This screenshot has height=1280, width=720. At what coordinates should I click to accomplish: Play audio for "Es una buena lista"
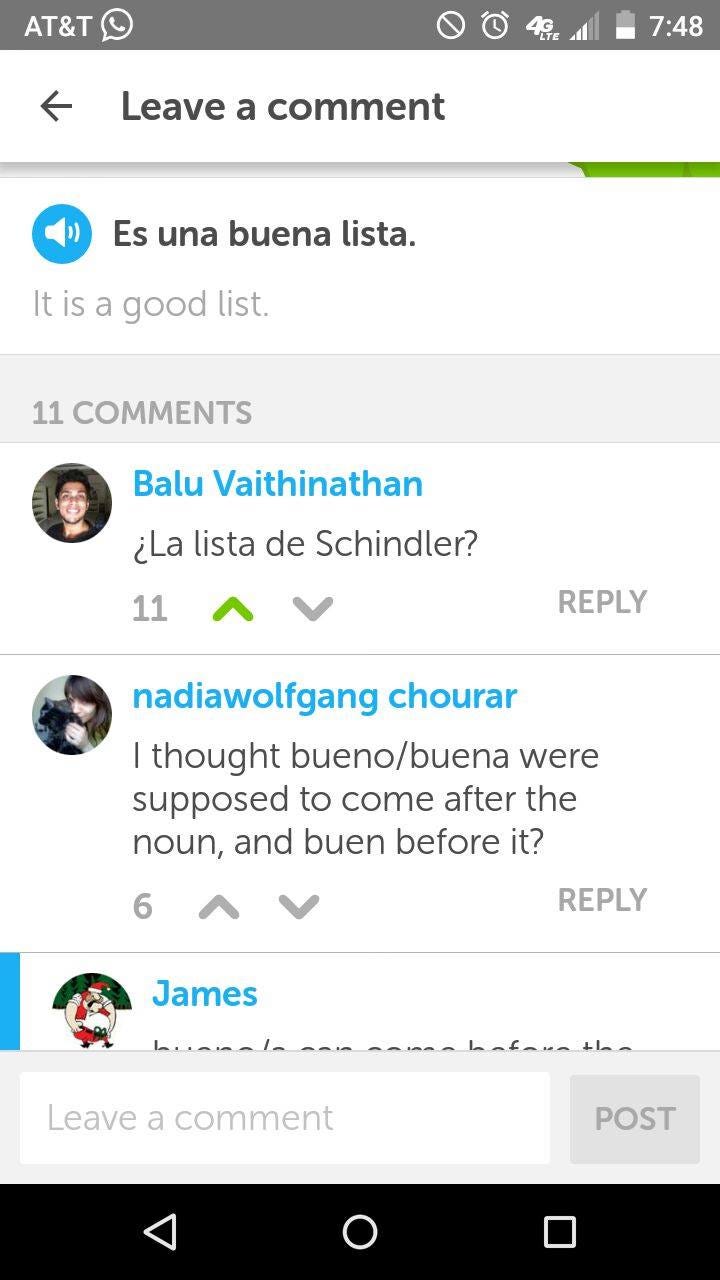pos(62,234)
